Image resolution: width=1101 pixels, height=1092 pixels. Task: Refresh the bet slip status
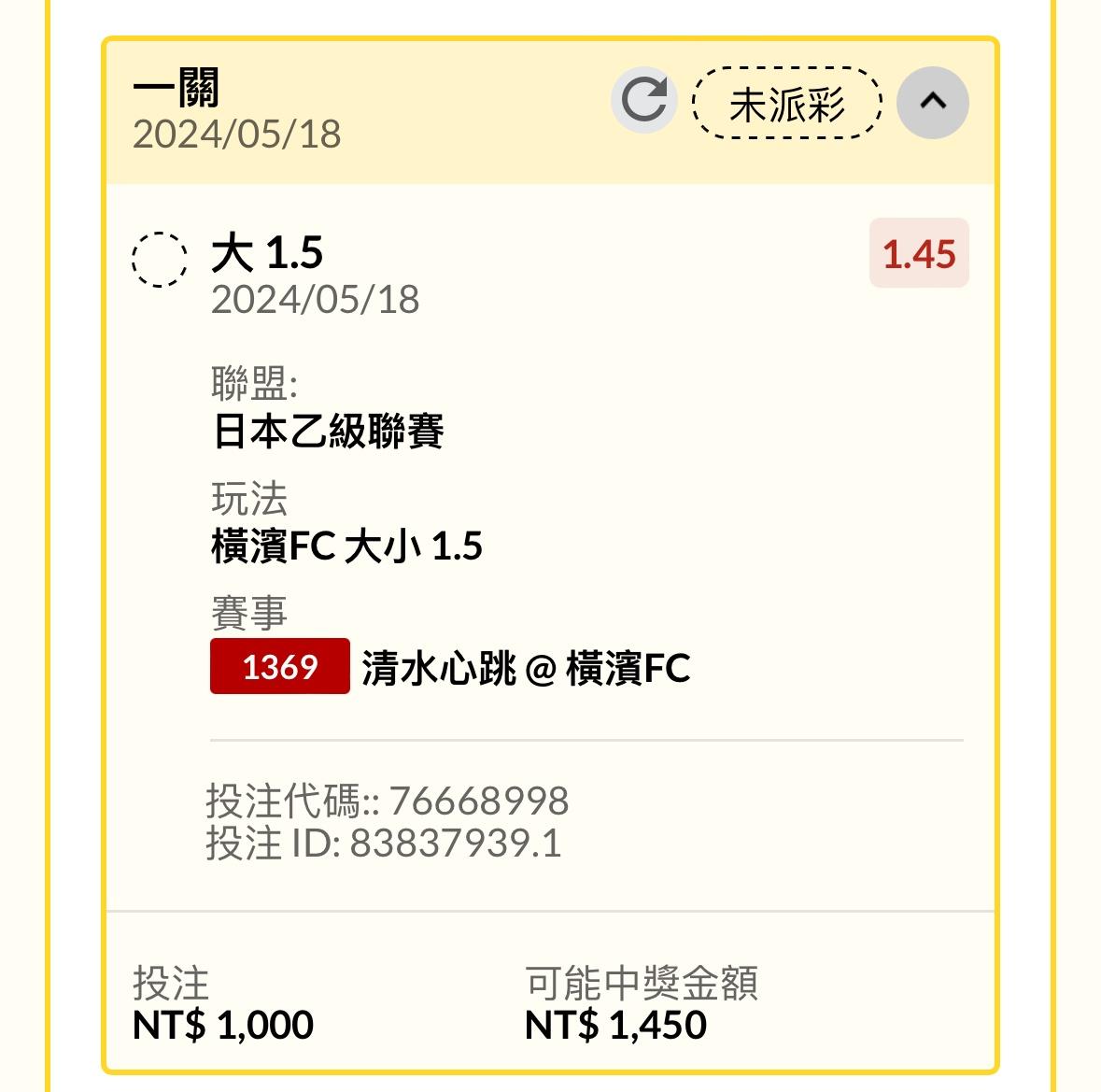pos(643,101)
